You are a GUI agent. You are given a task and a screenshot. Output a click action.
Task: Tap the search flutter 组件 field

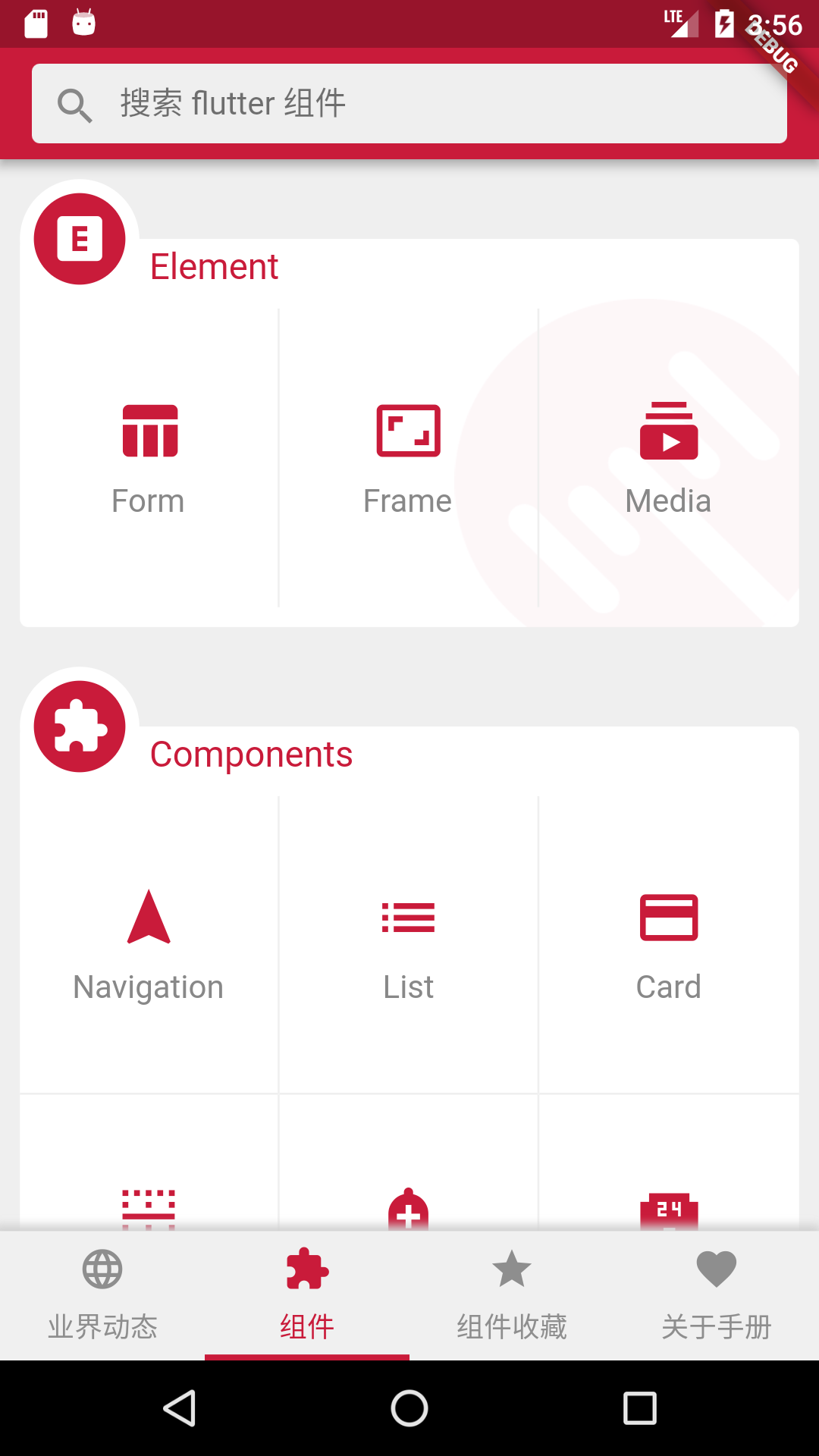409,103
